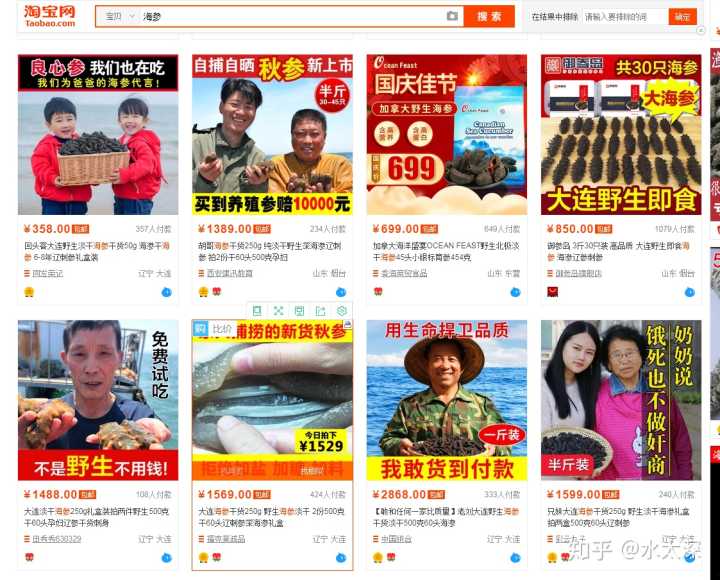The image size is (720, 580).
Task: Focus the 在结果中排除 keyword field
Action: pos(622,17)
